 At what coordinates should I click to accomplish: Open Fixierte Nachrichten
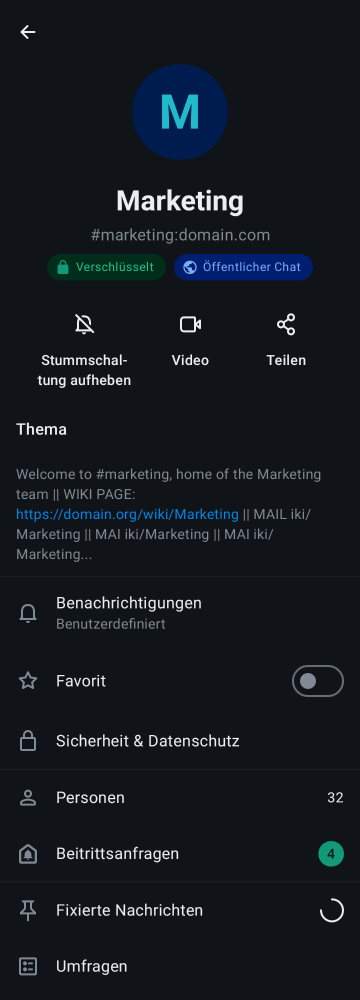click(x=180, y=911)
